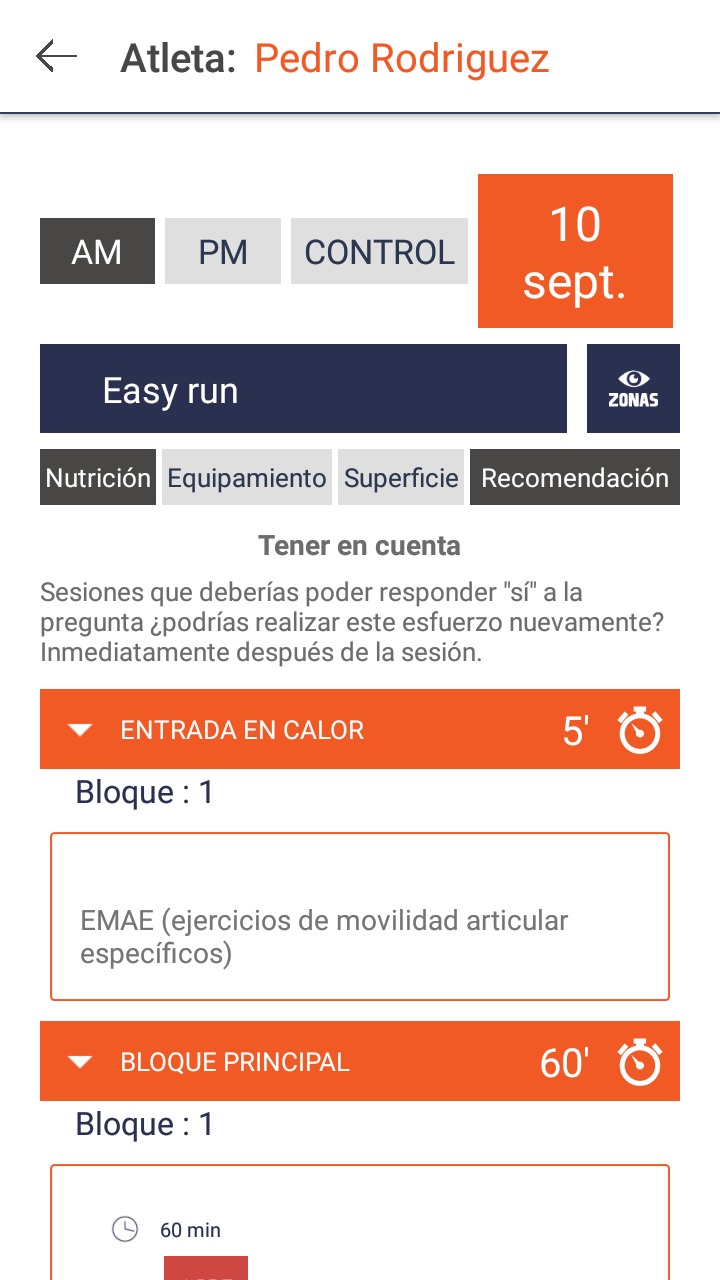Screen dimensions: 720x1280
Task: Tap the stopwatch icon in BLOQUE PRINCIPAL
Action: (x=640, y=1062)
